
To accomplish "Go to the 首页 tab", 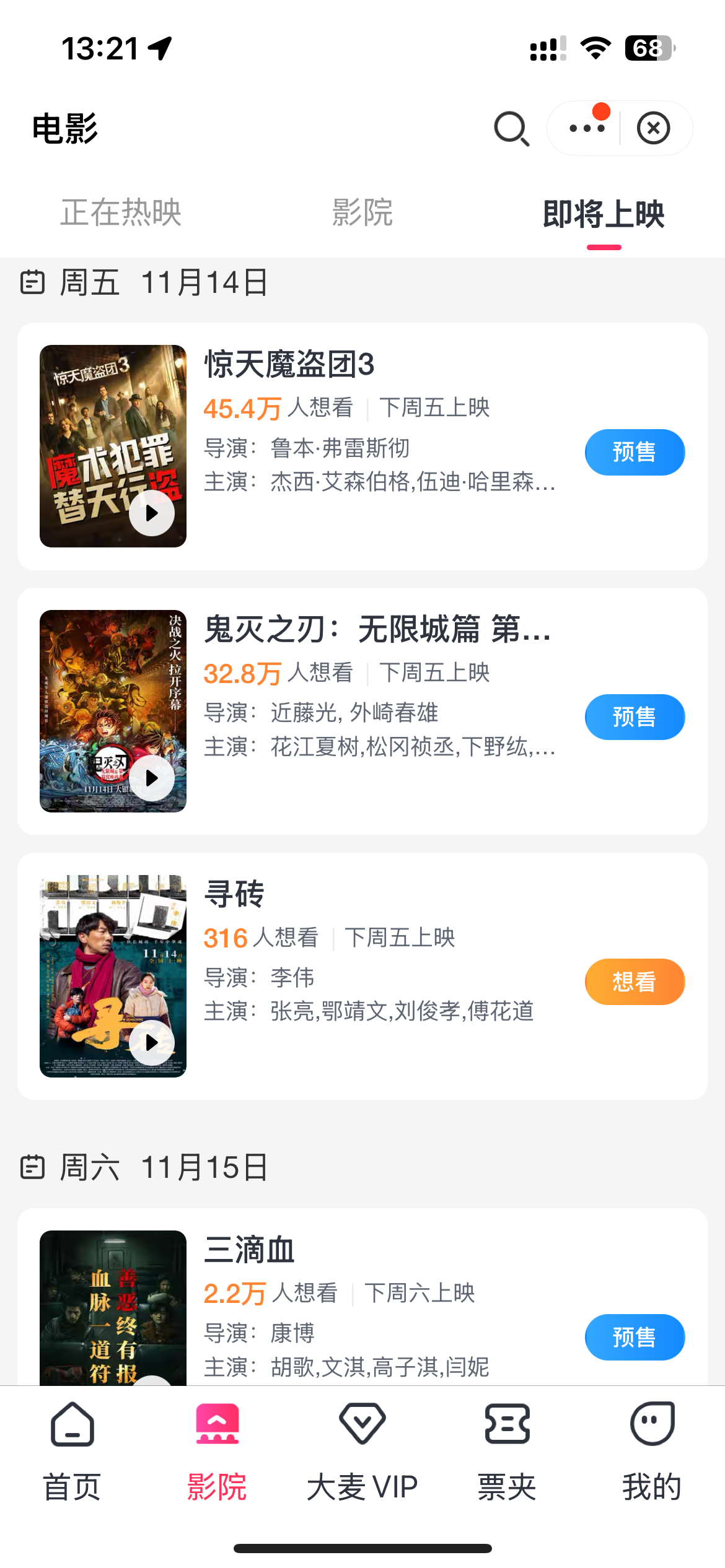I will pyautogui.click(x=72, y=1450).
